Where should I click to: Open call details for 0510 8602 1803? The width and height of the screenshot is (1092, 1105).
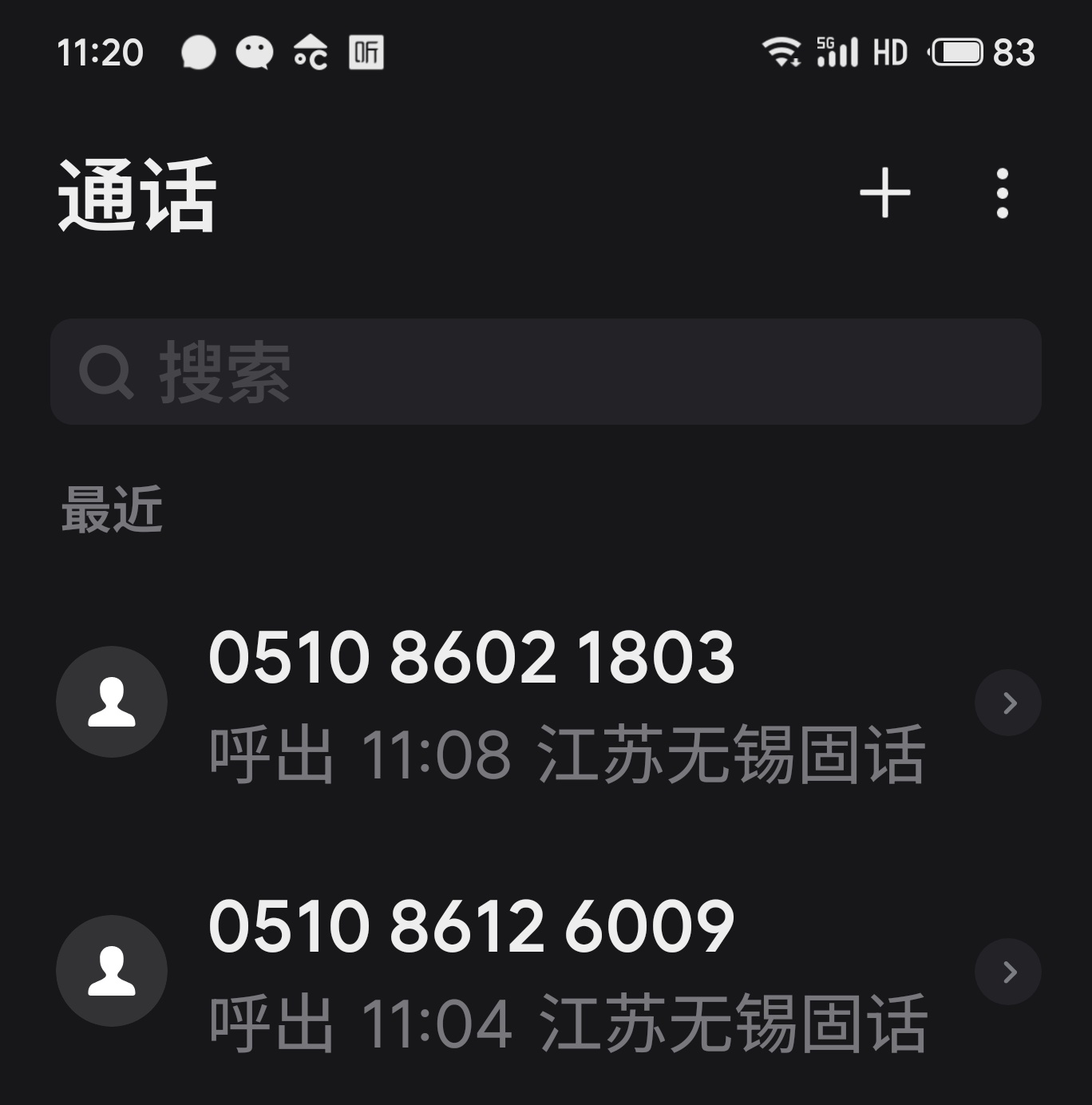[1008, 703]
